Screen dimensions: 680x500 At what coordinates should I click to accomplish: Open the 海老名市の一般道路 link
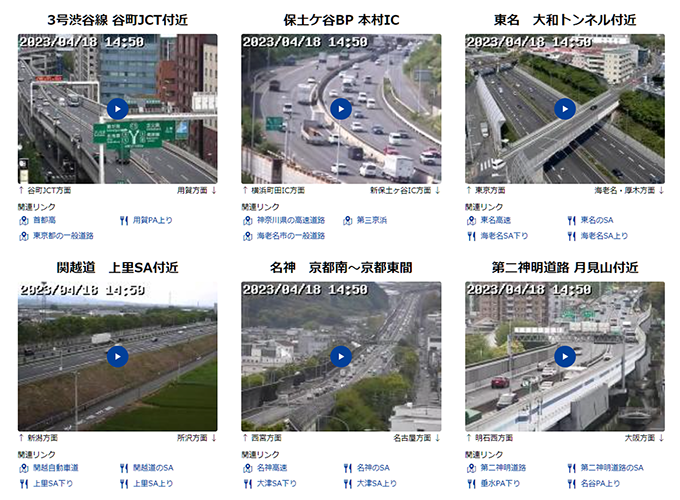click(291, 236)
